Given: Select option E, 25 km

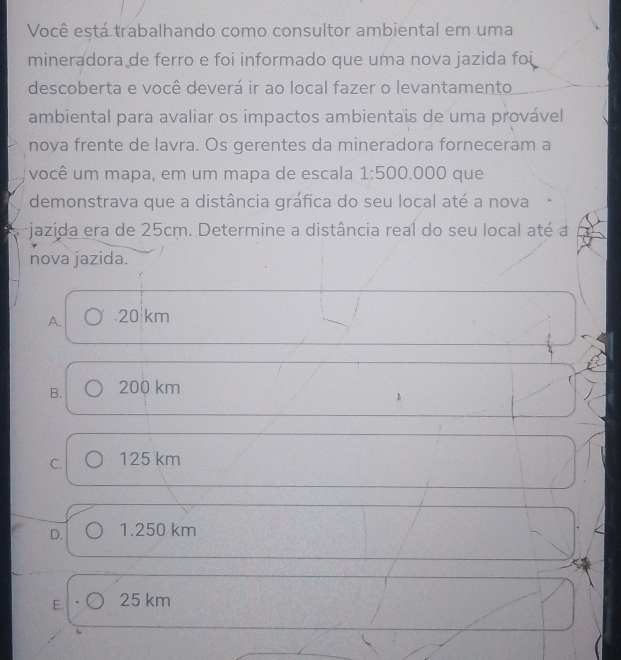Looking at the screenshot, I should point(93,601).
